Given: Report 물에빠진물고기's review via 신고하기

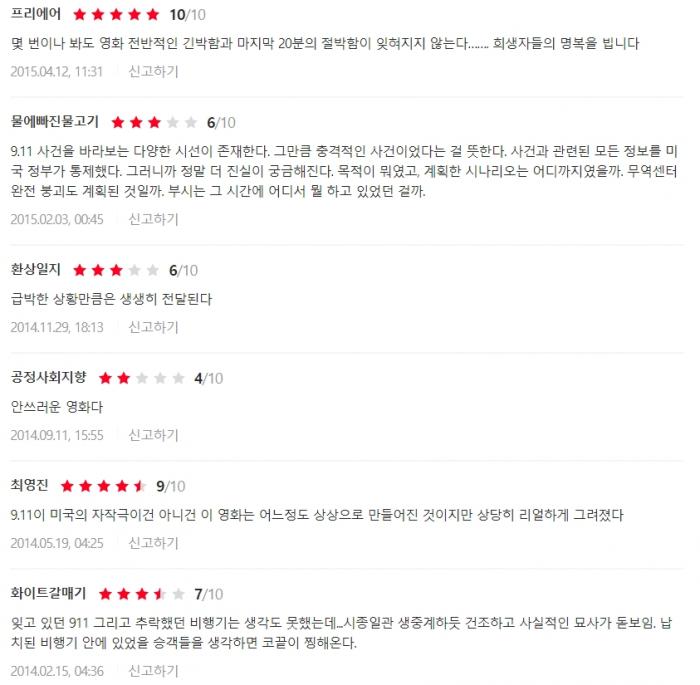Looking at the screenshot, I should (x=153, y=219).
